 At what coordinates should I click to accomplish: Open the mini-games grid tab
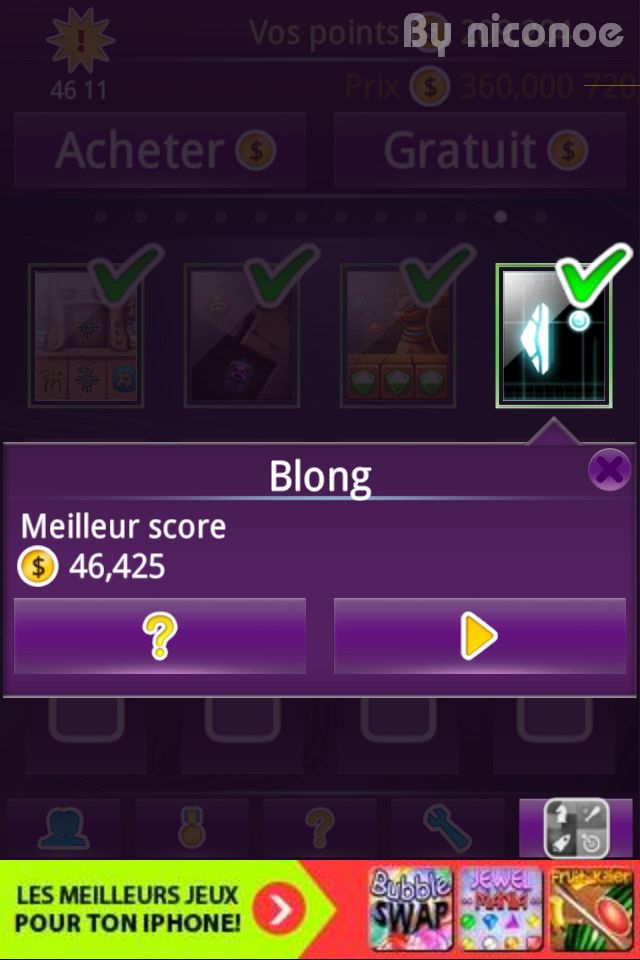click(576, 828)
